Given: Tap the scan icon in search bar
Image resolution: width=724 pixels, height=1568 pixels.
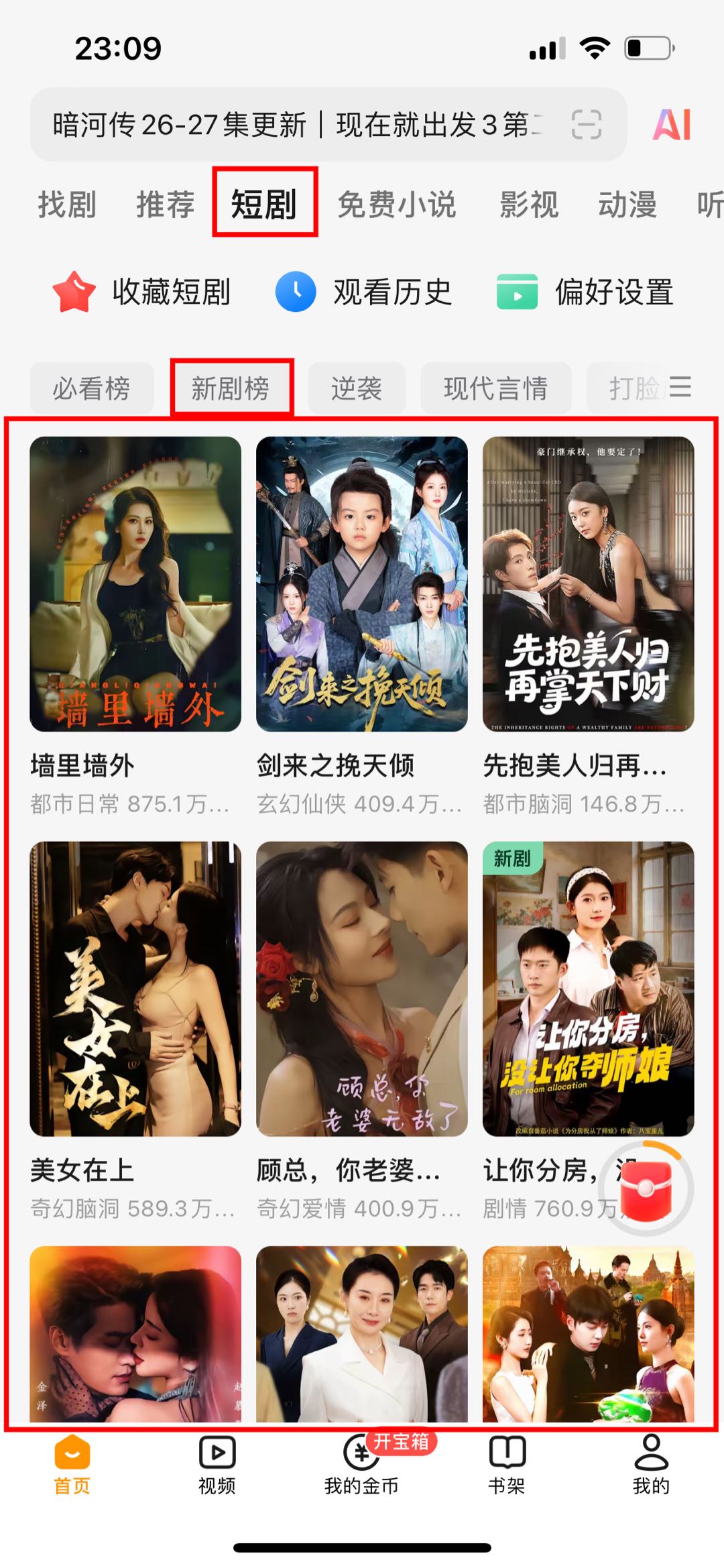Looking at the screenshot, I should [586, 125].
